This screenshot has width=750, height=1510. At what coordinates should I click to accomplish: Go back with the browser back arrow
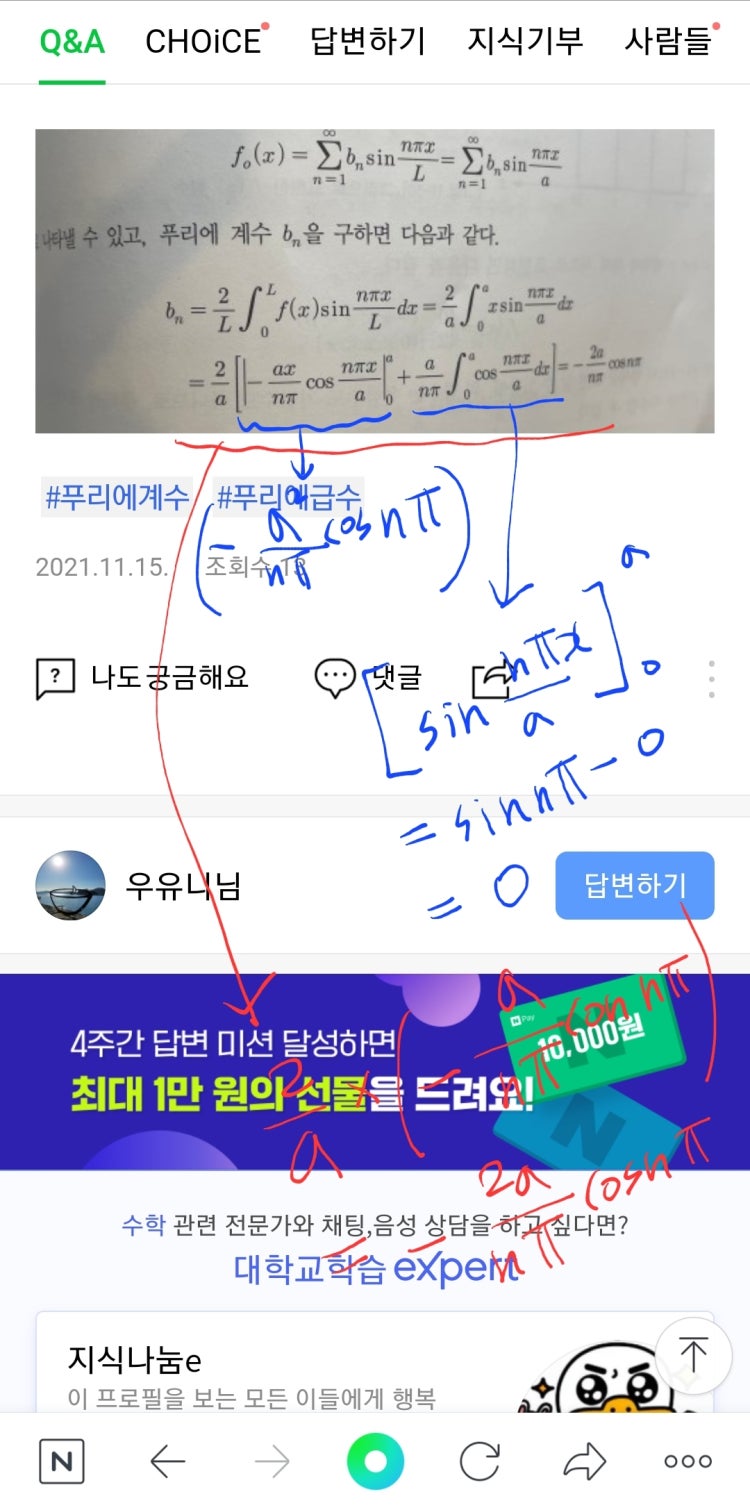click(167, 1462)
